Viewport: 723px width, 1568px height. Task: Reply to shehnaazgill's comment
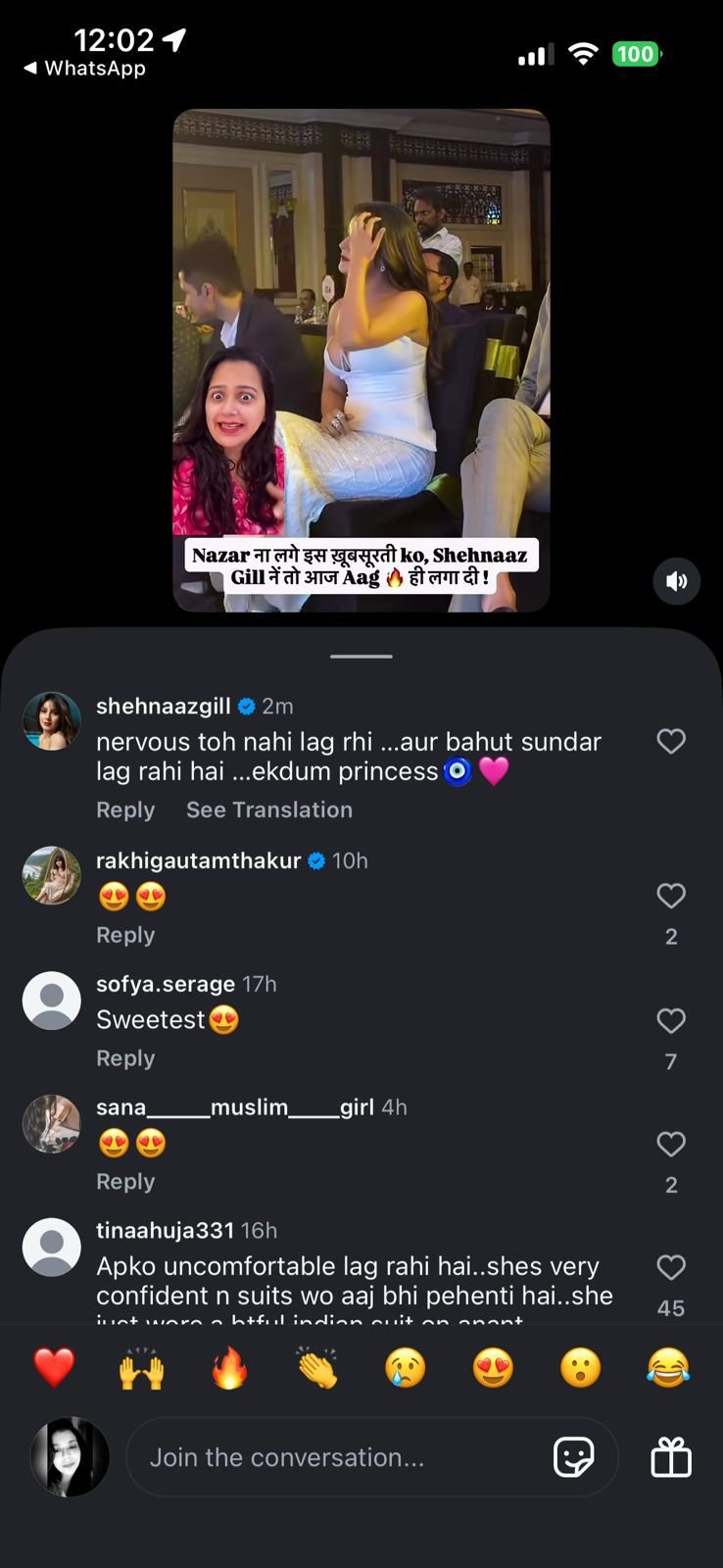point(125,809)
